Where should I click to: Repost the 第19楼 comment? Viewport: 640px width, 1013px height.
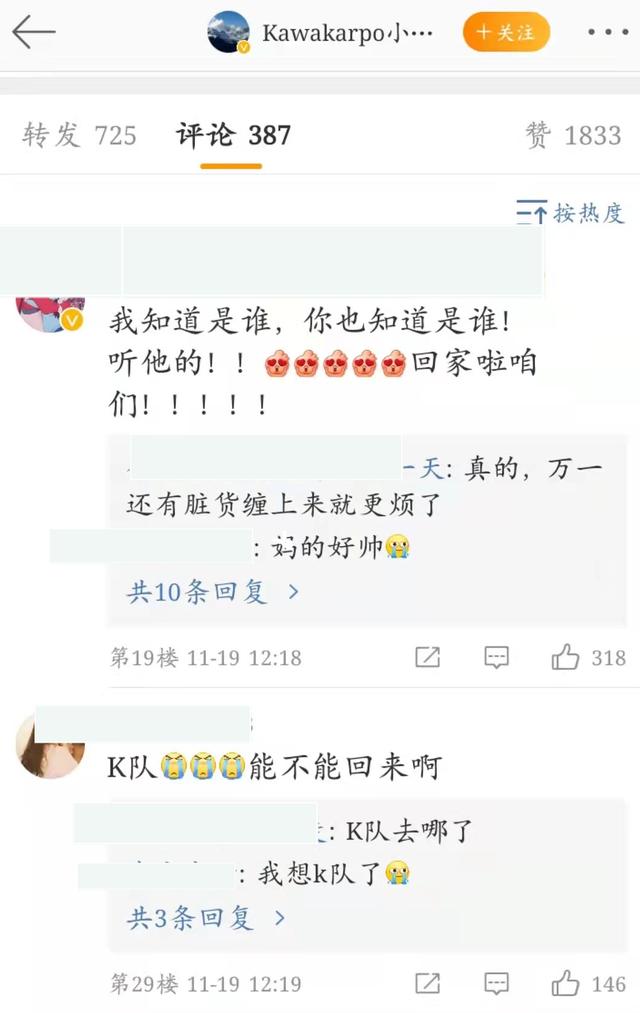(428, 657)
